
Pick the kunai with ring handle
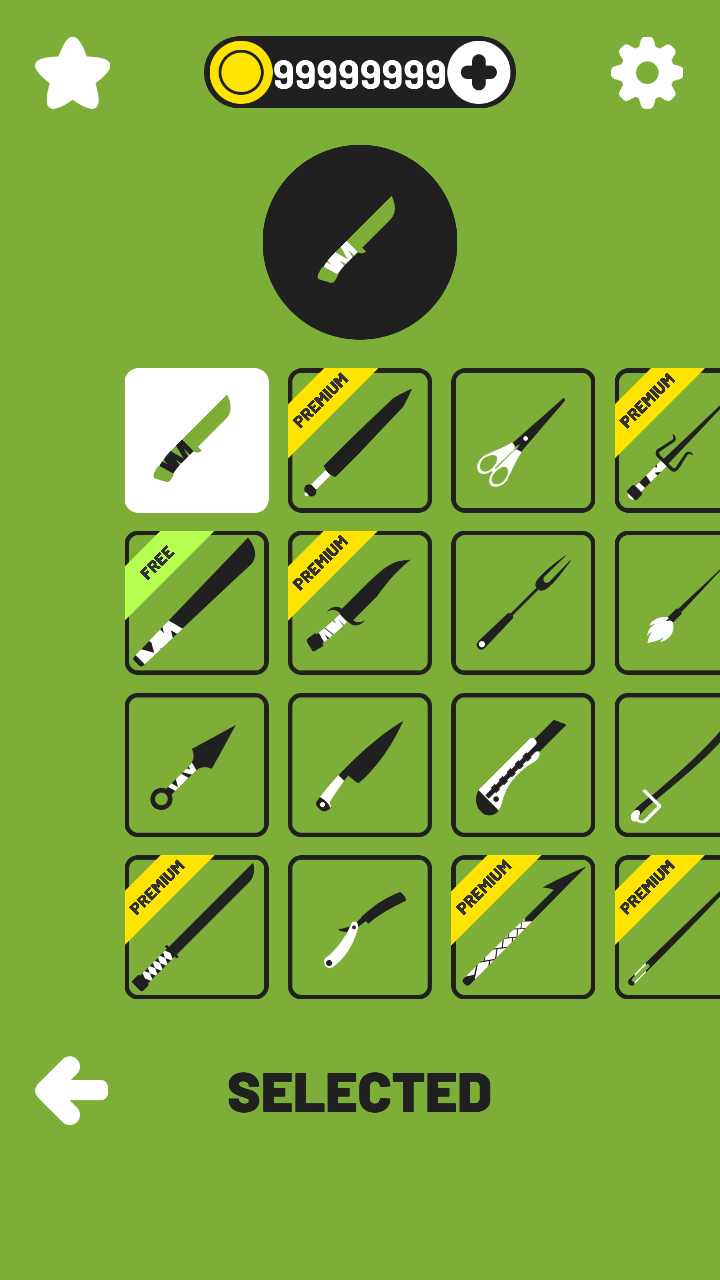[197, 765]
